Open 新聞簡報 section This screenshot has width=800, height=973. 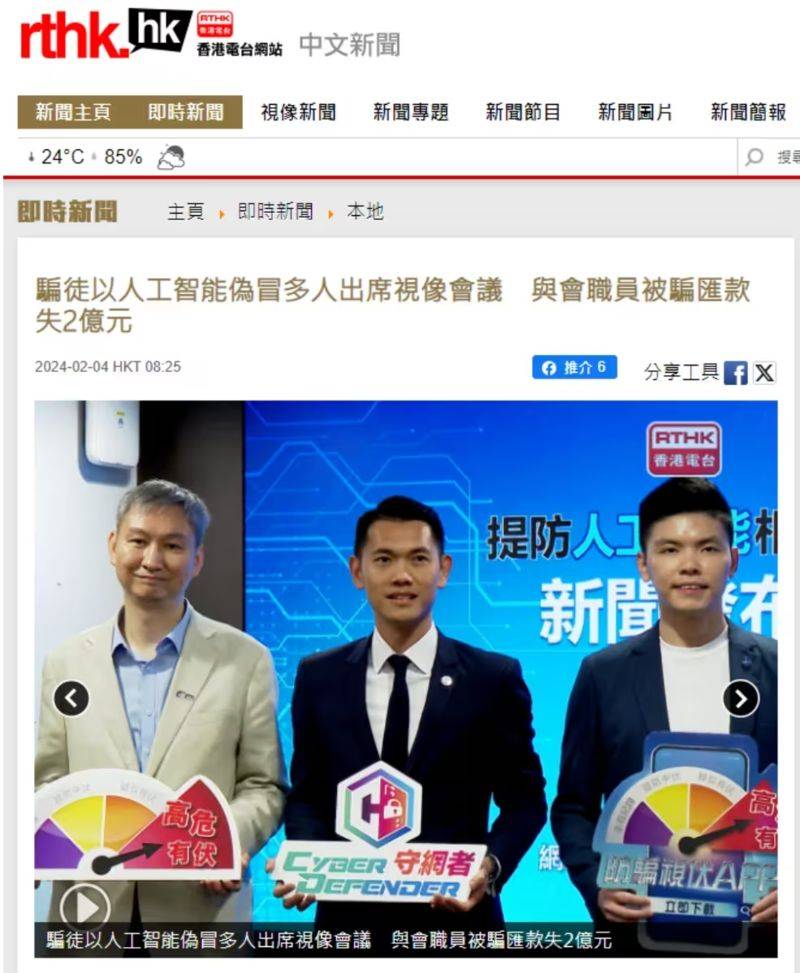(748, 112)
